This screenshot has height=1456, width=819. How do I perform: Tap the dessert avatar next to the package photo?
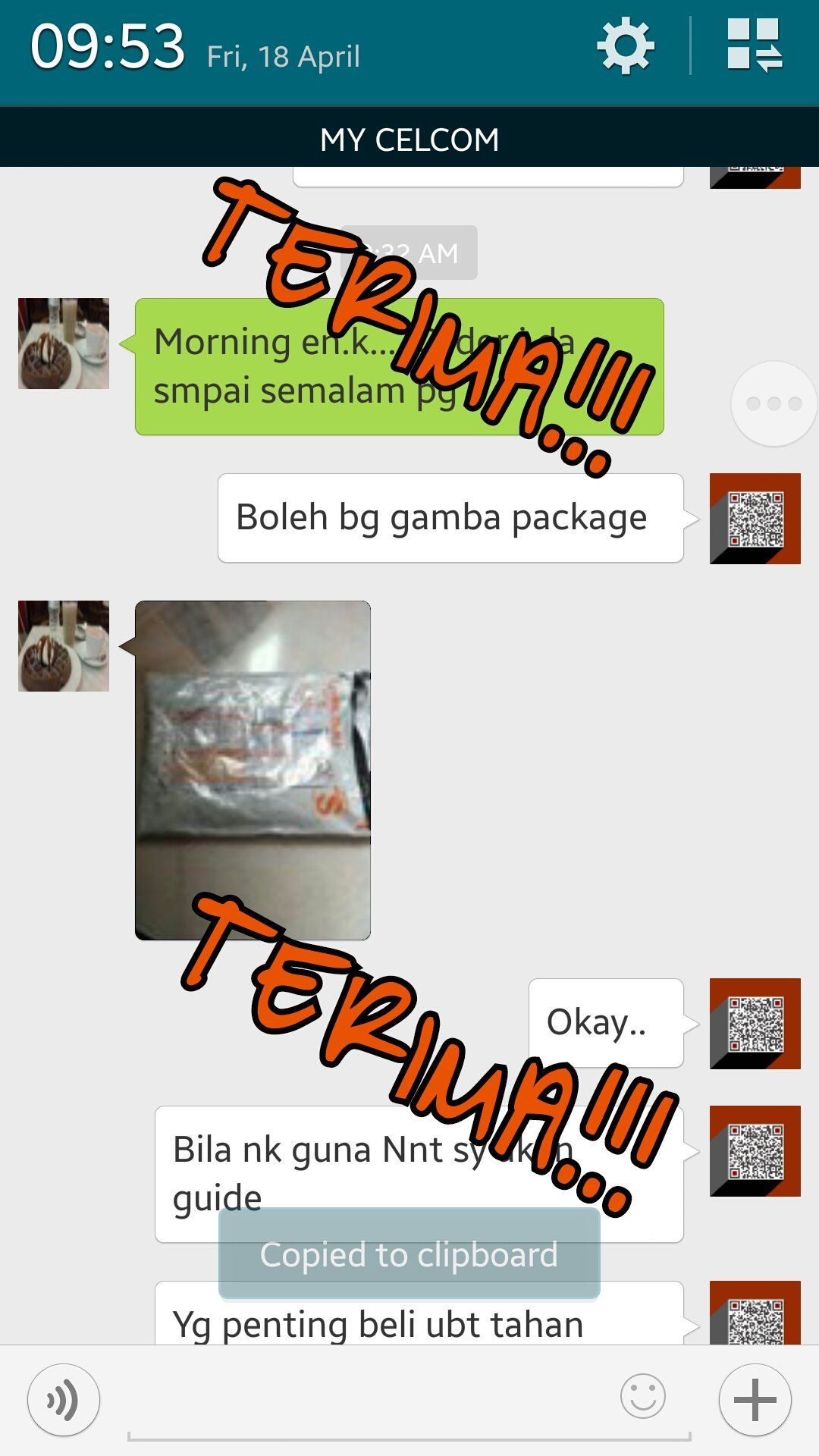pyautogui.click(x=63, y=645)
